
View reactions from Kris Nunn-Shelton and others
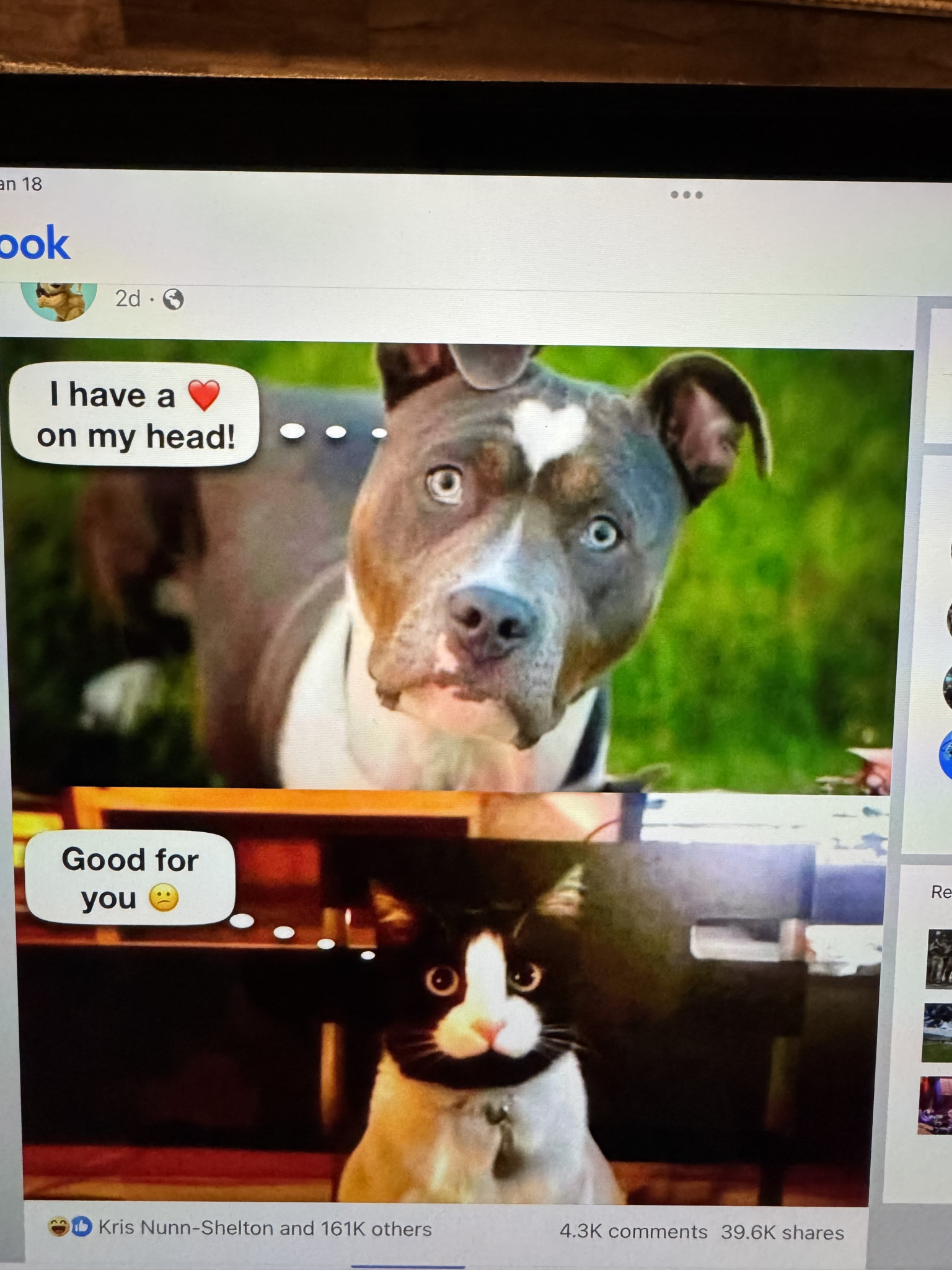coord(265,1228)
